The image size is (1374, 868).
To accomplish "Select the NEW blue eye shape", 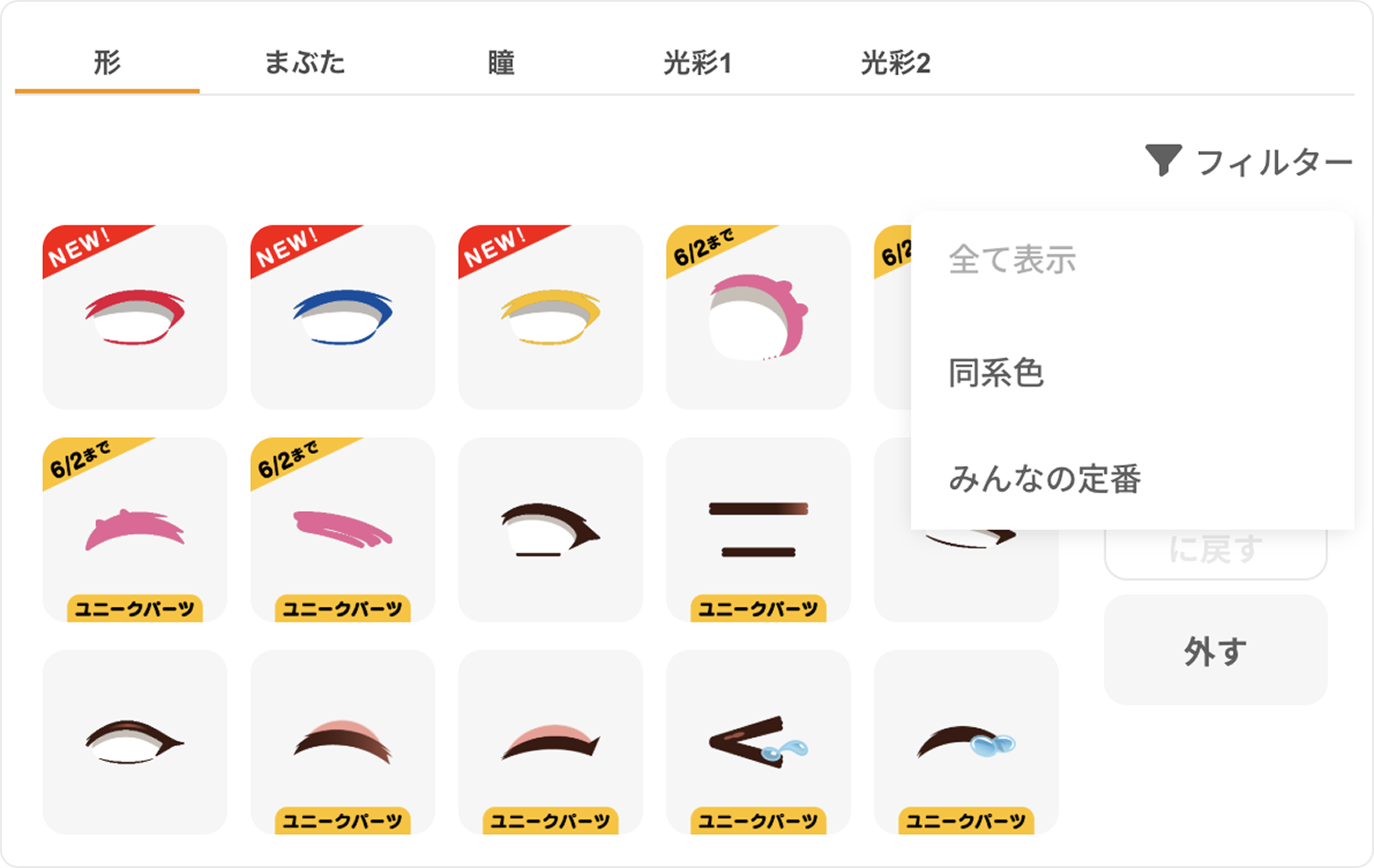I will point(343,317).
